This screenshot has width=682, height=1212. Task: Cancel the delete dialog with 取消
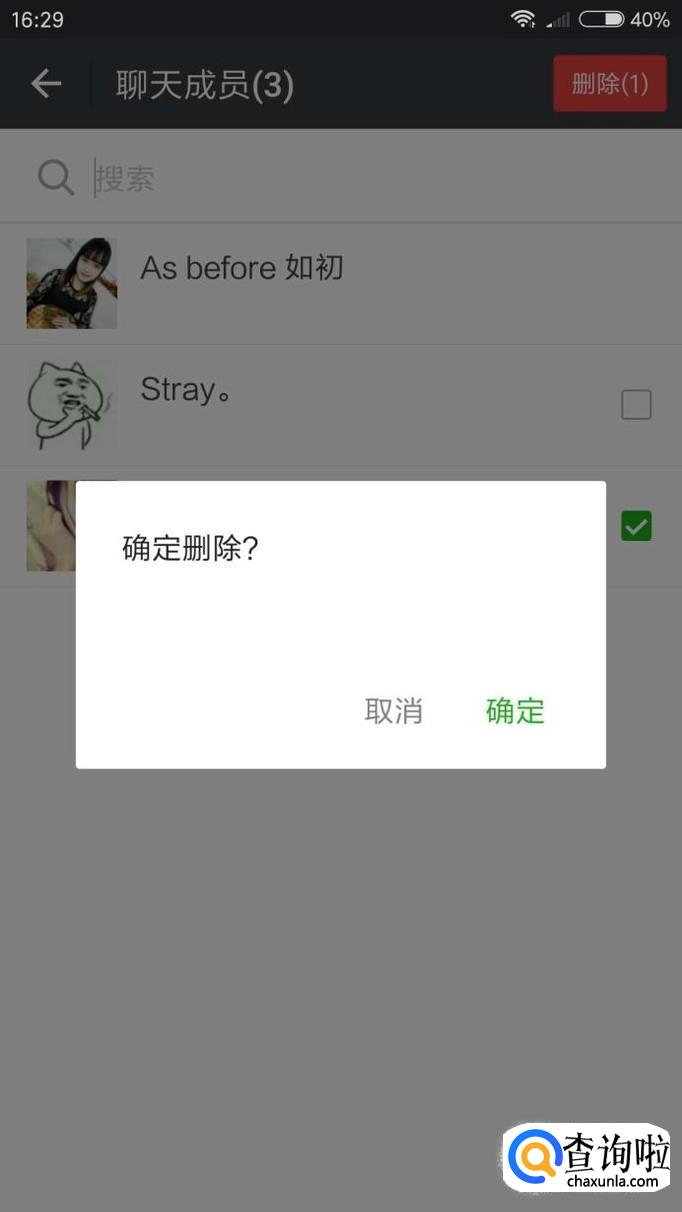(x=393, y=711)
